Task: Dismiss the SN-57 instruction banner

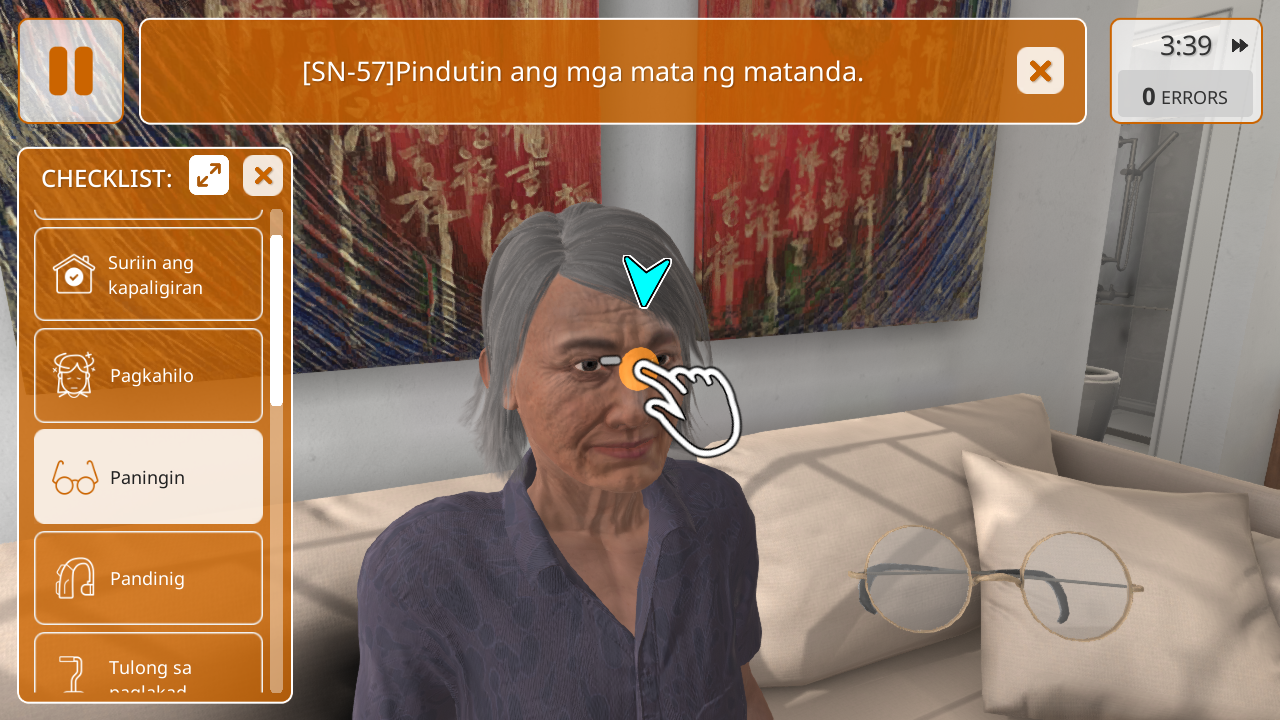Action: pos(1040,71)
